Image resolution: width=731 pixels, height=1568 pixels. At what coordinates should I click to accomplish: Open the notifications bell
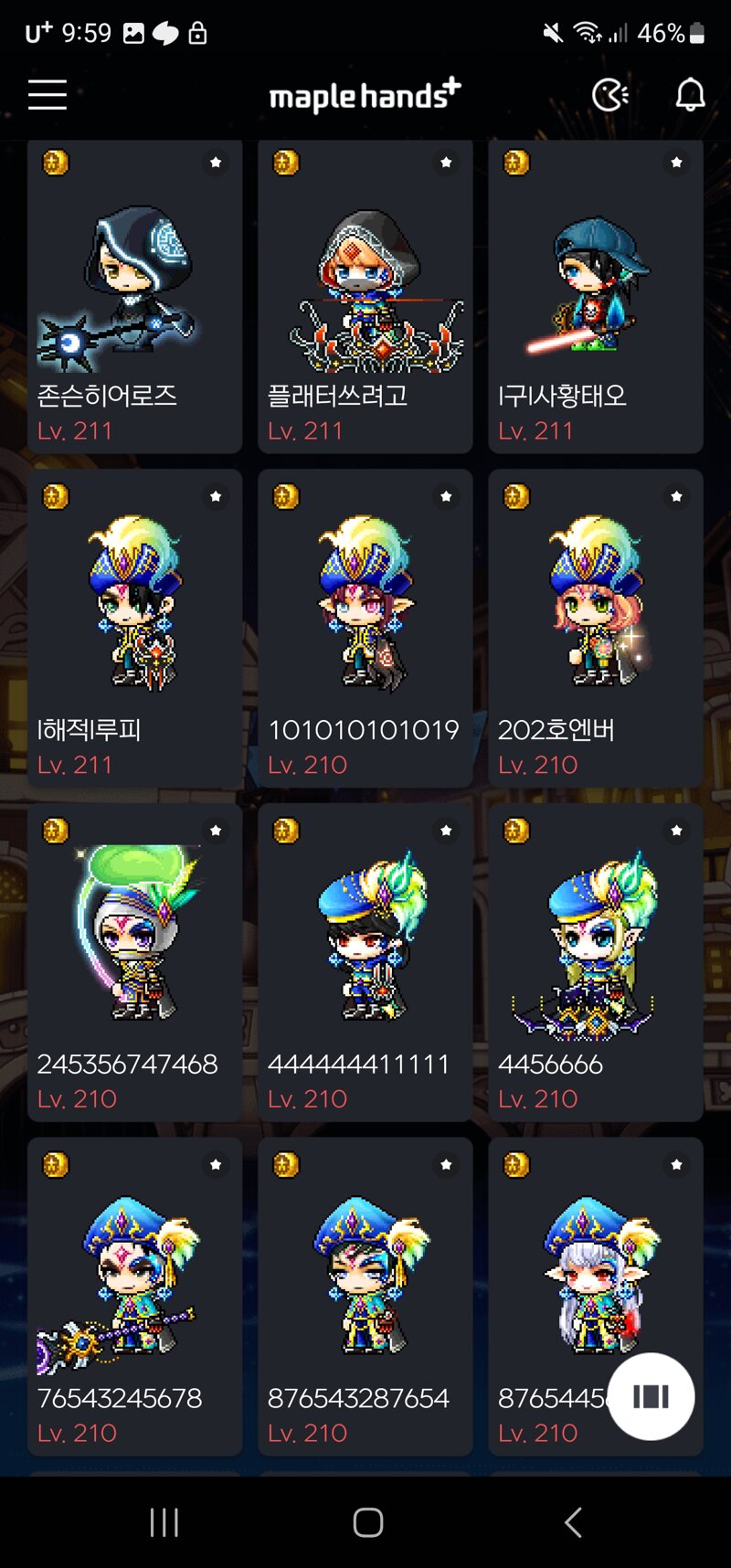pos(690,94)
